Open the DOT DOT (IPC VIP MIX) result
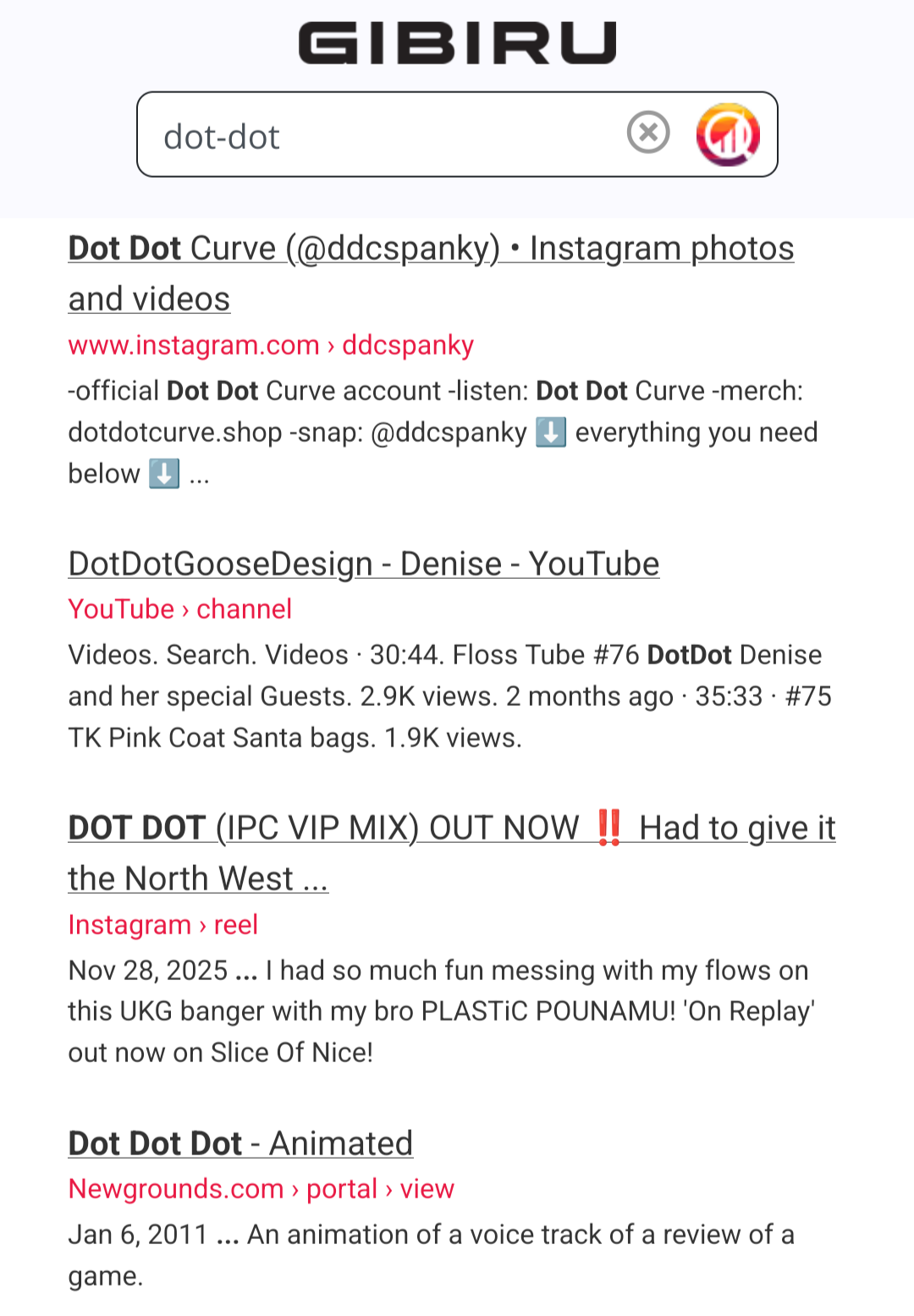The width and height of the screenshot is (914, 1316). (x=451, y=829)
